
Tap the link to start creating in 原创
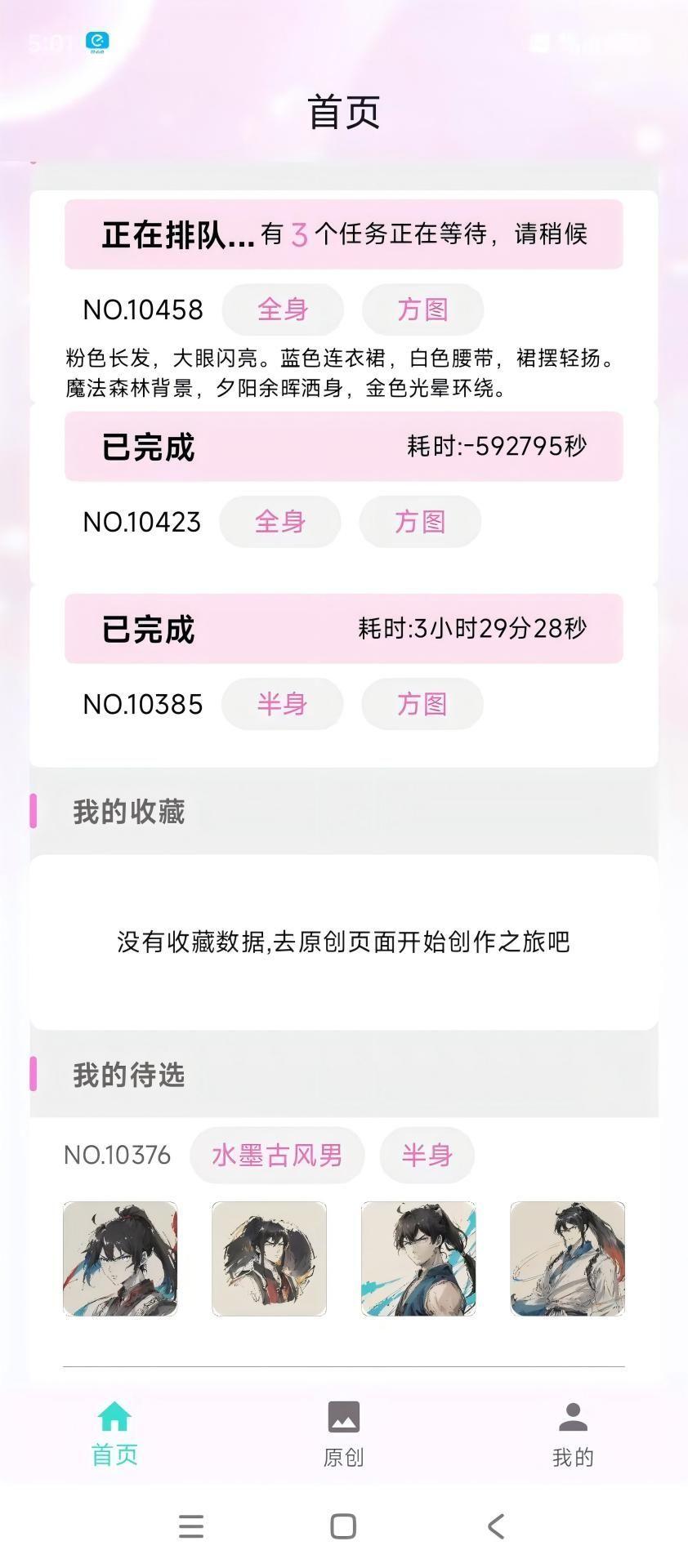click(x=343, y=941)
